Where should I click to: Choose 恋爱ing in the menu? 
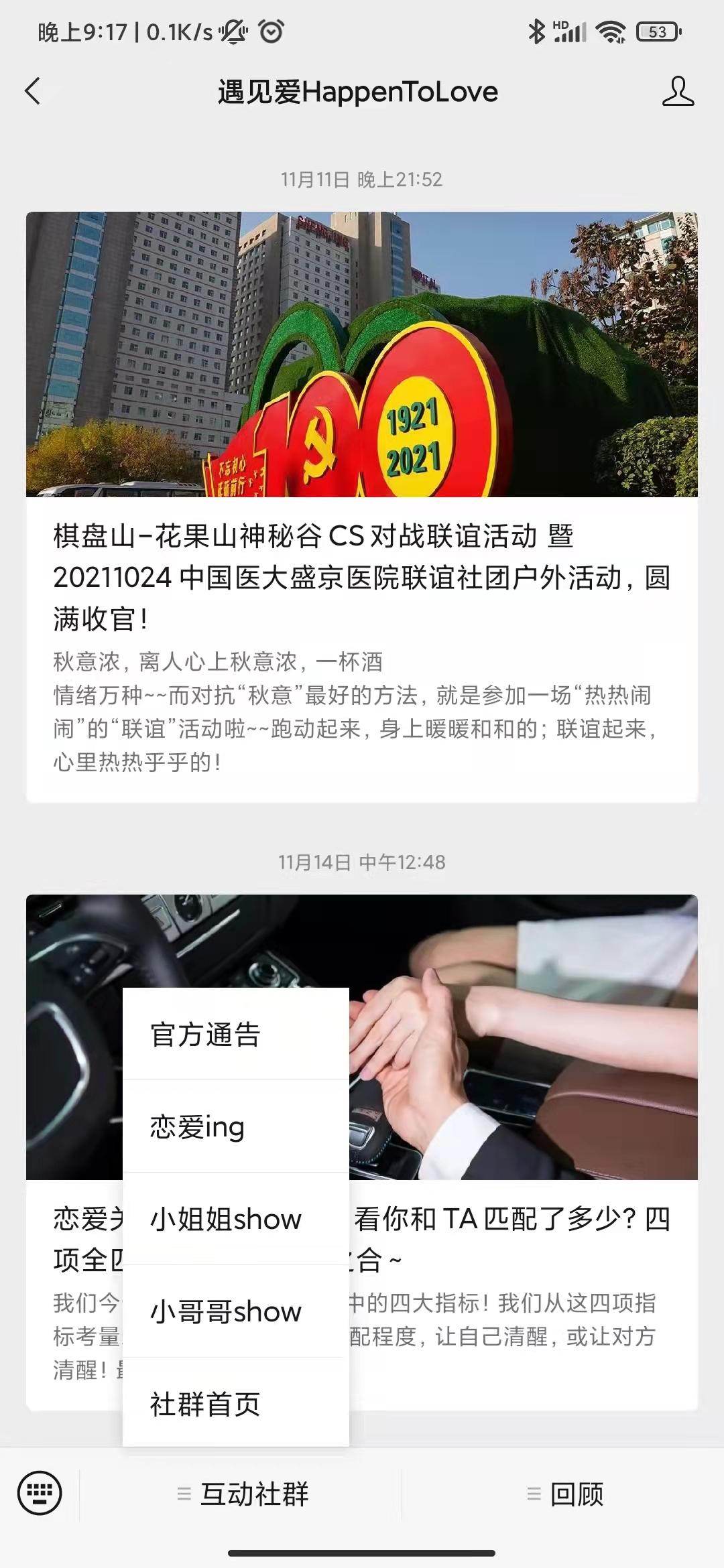(235, 1126)
